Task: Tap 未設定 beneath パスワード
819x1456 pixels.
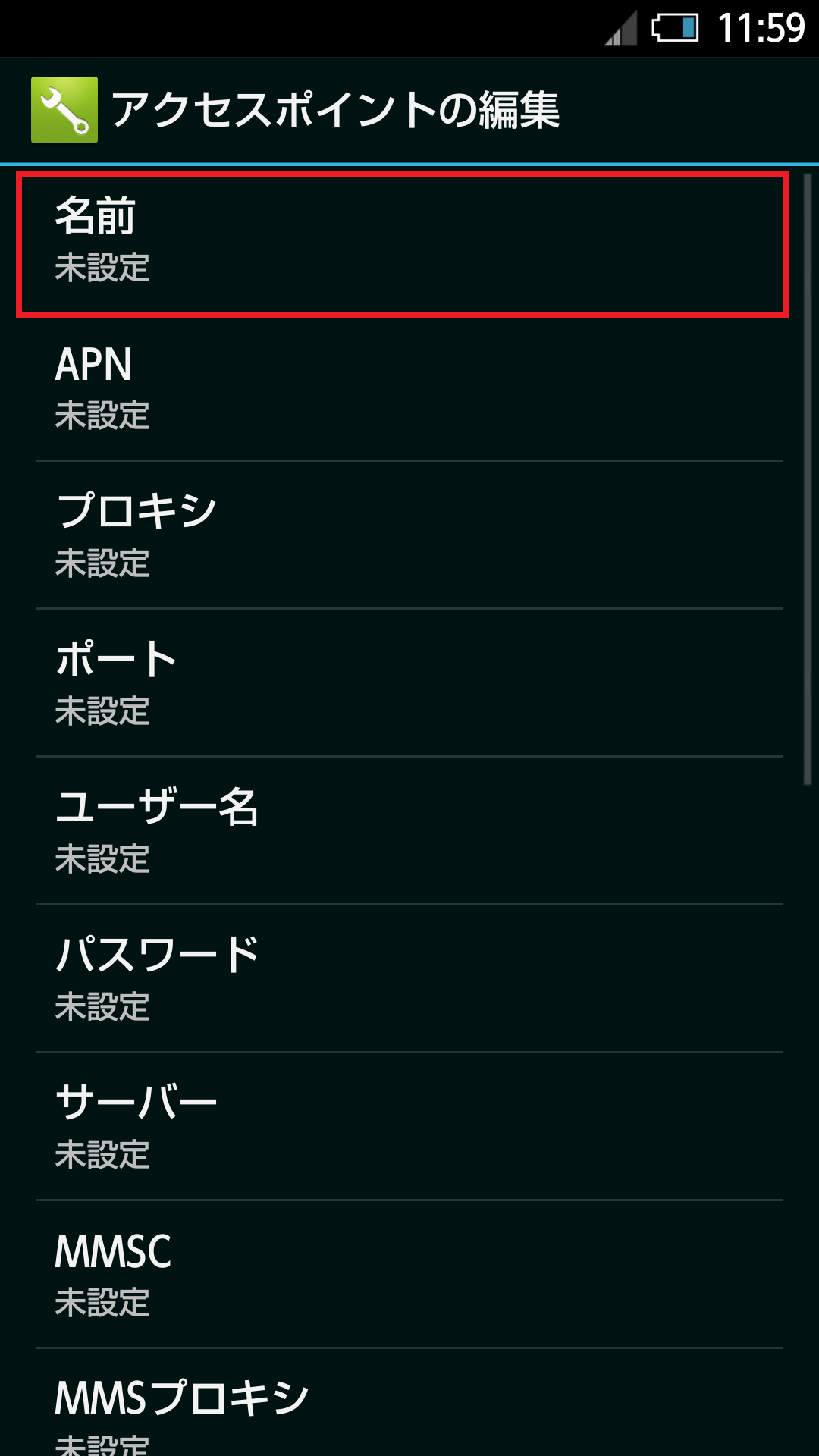Action: point(102,1007)
